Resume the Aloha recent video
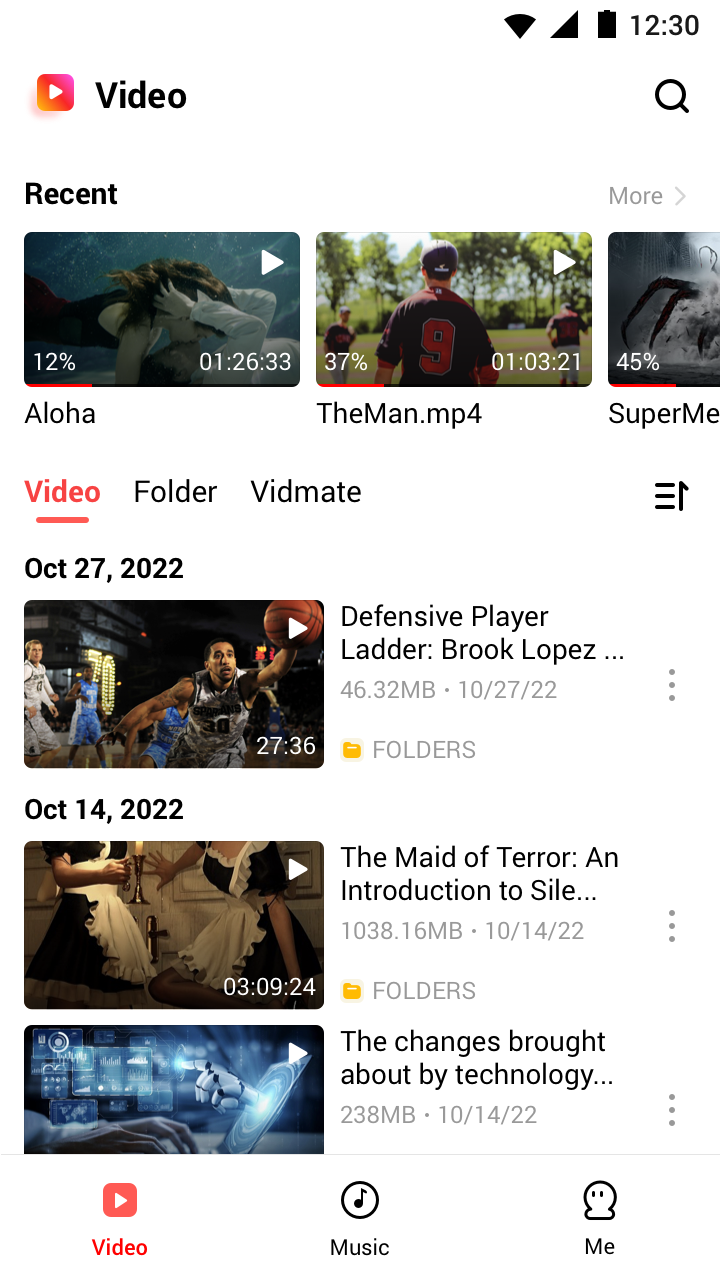The image size is (720, 1280). coord(162,309)
